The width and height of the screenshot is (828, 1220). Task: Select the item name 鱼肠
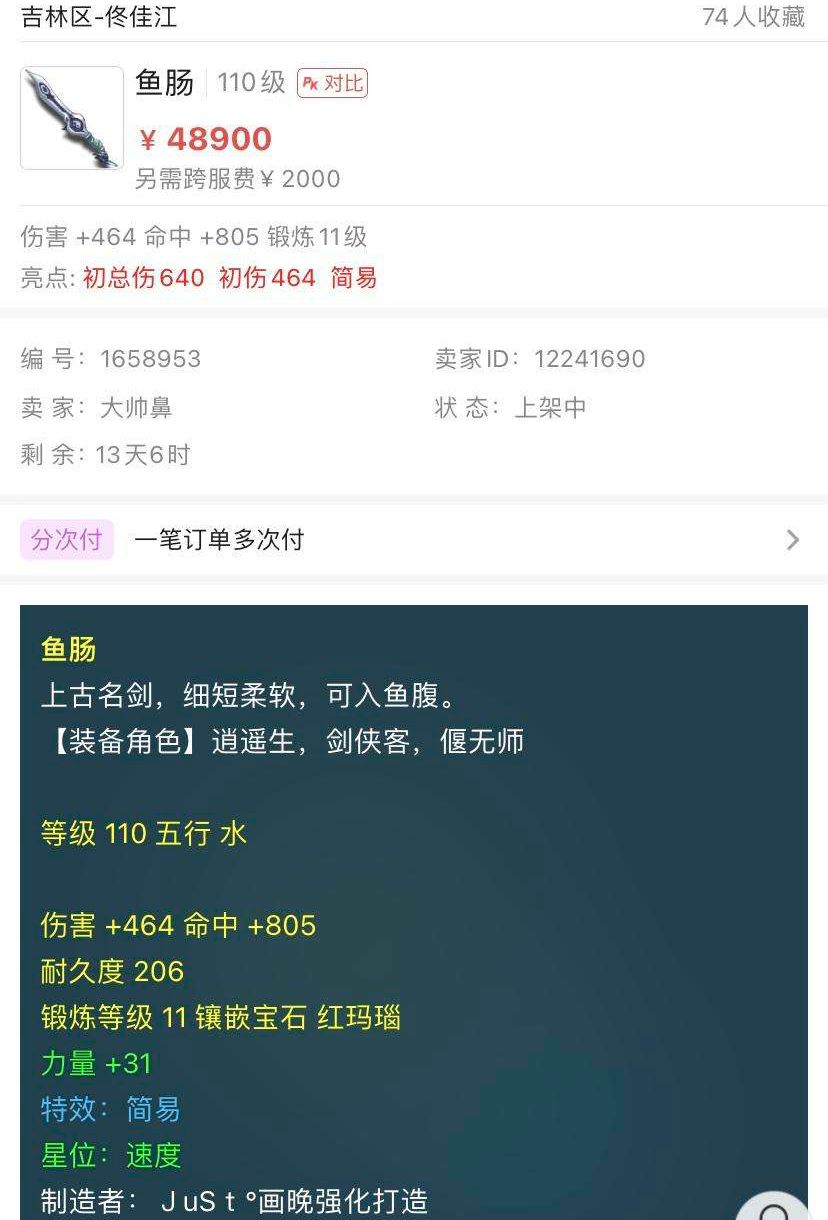[x=167, y=84]
